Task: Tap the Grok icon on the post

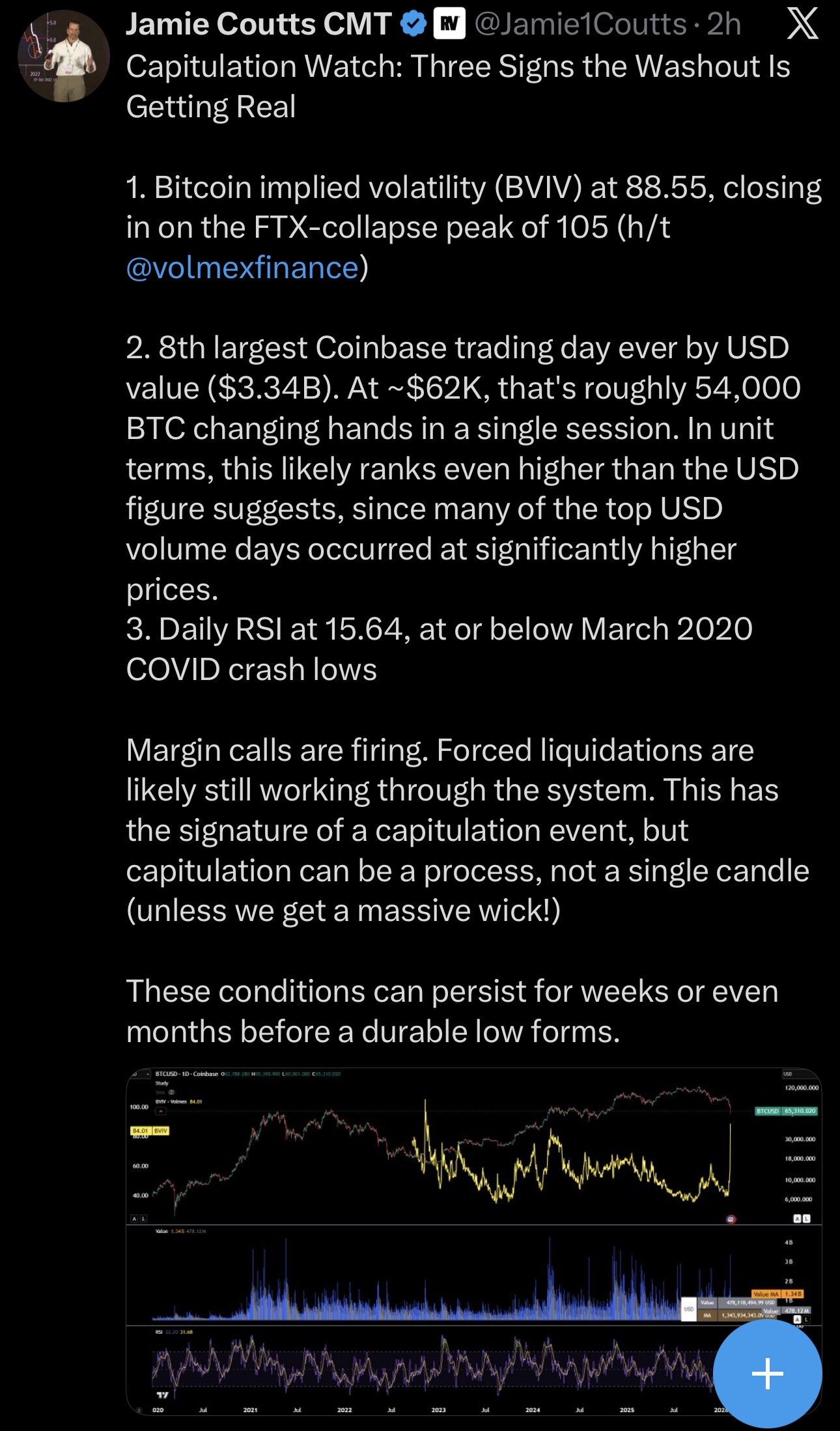Action: [802, 25]
